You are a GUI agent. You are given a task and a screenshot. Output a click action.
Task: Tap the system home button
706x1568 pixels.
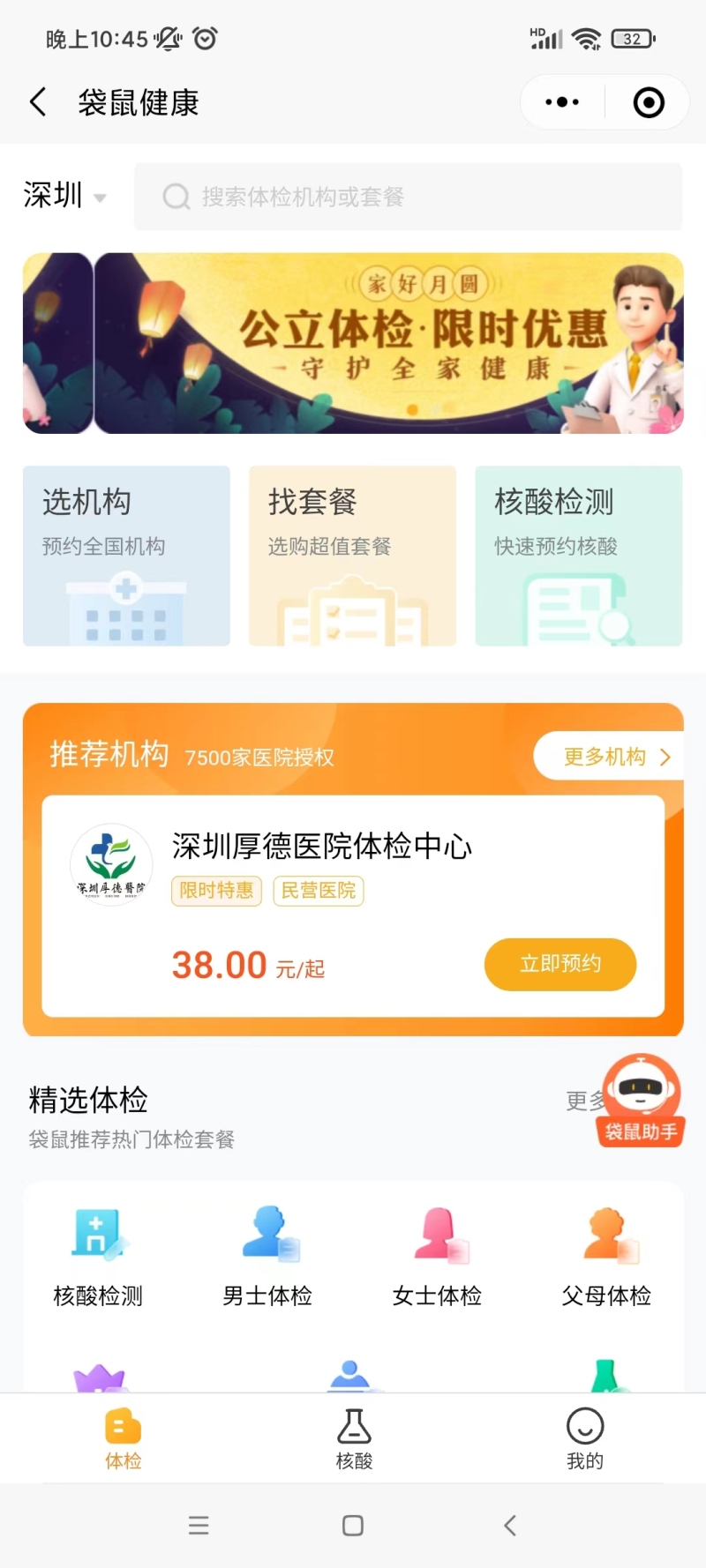[353, 1526]
